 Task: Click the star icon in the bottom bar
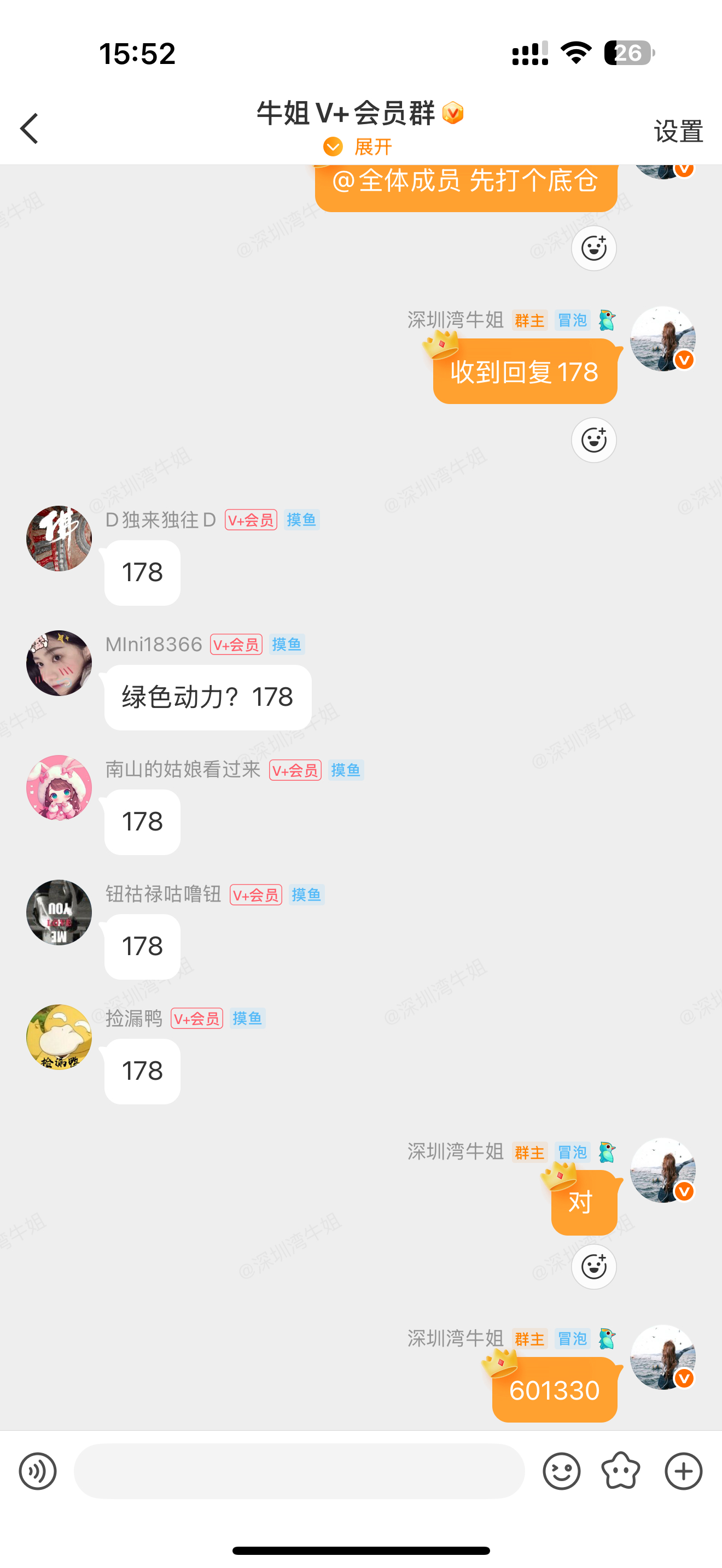tap(620, 1471)
